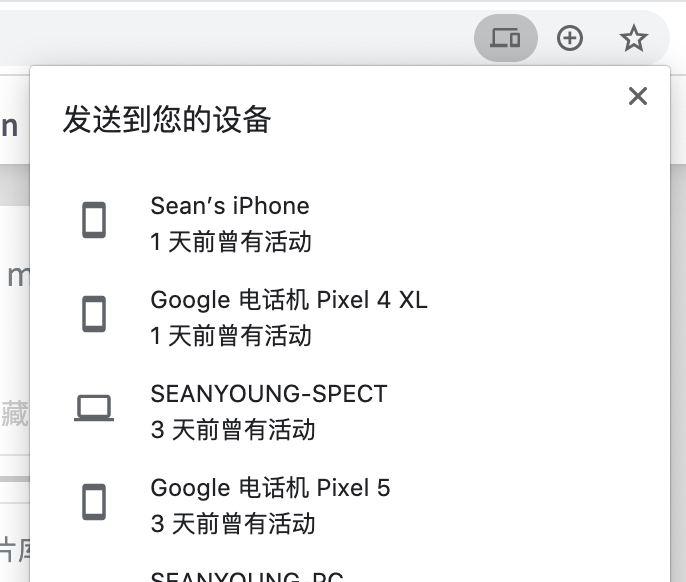The width and height of the screenshot is (686, 582).
Task: Send page to Sean's iPhone
Action: pos(230,222)
